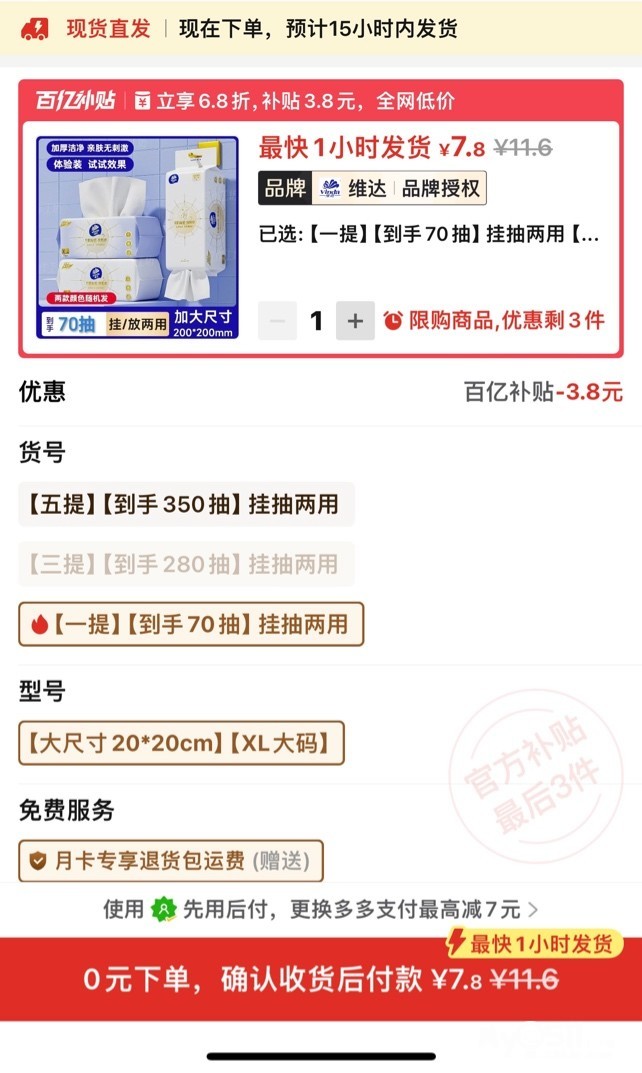Image resolution: width=642 pixels, height=1073 pixels.
Task: Decrease quantity with the minus button
Action: coord(277,320)
